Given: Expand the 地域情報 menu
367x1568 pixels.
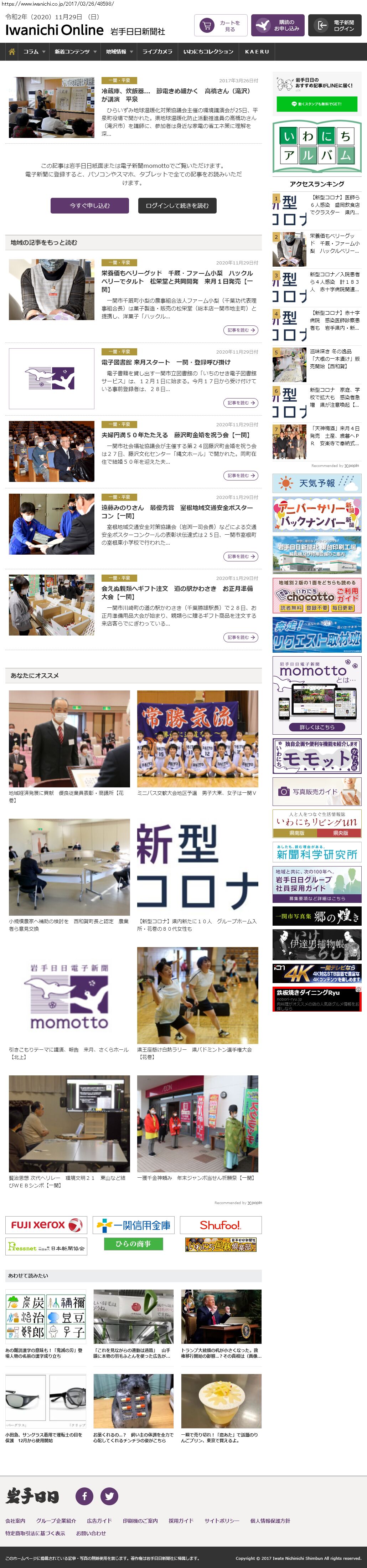Looking at the screenshot, I should (118, 52).
